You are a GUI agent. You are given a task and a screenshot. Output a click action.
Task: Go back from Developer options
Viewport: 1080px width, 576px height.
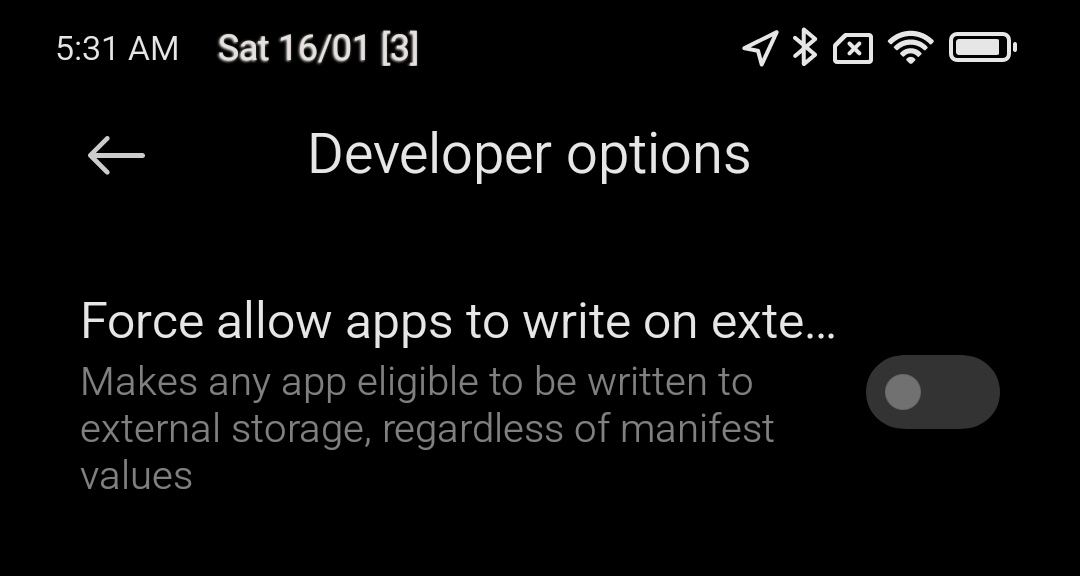(116, 156)
